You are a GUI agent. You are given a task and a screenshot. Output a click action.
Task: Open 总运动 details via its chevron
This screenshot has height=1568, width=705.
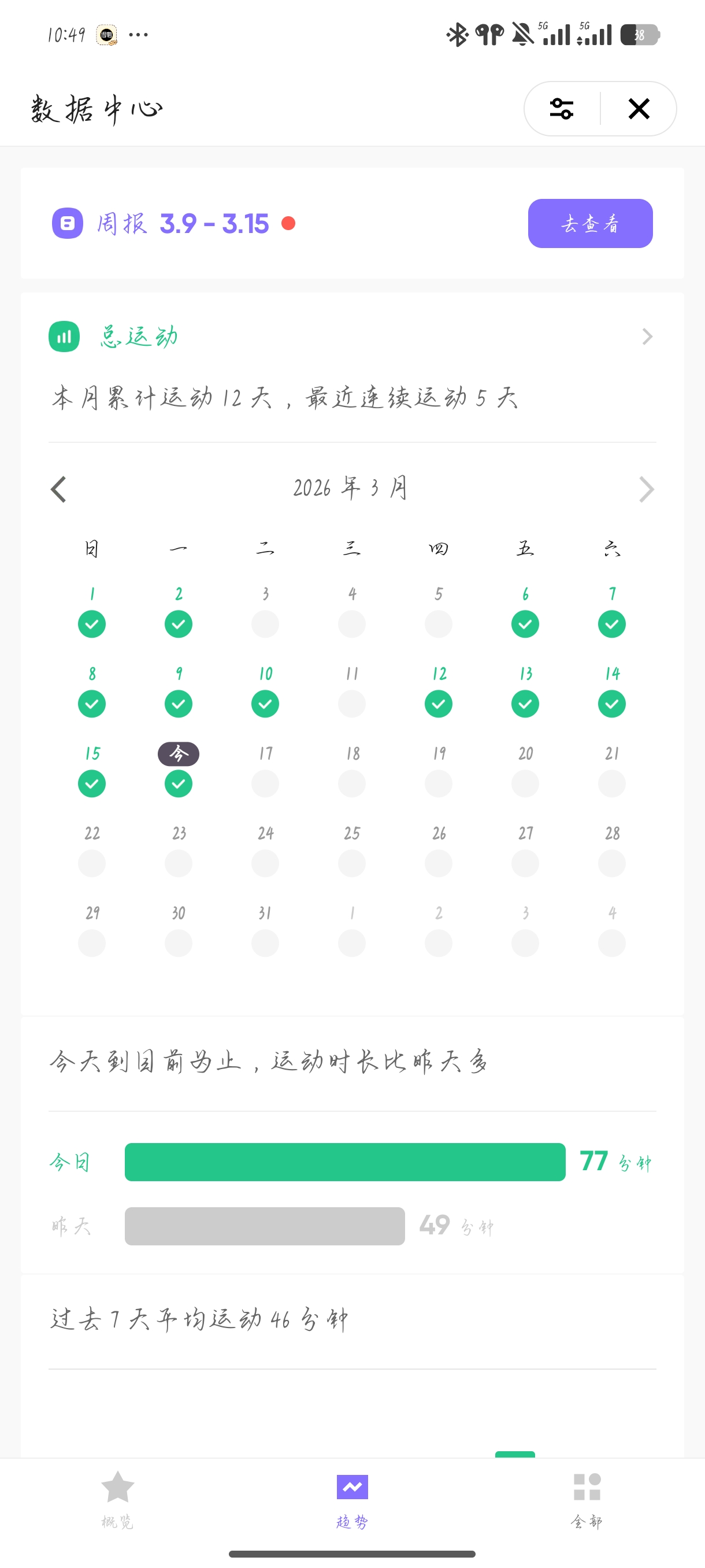pyautogui.click(x=647, y=336)
